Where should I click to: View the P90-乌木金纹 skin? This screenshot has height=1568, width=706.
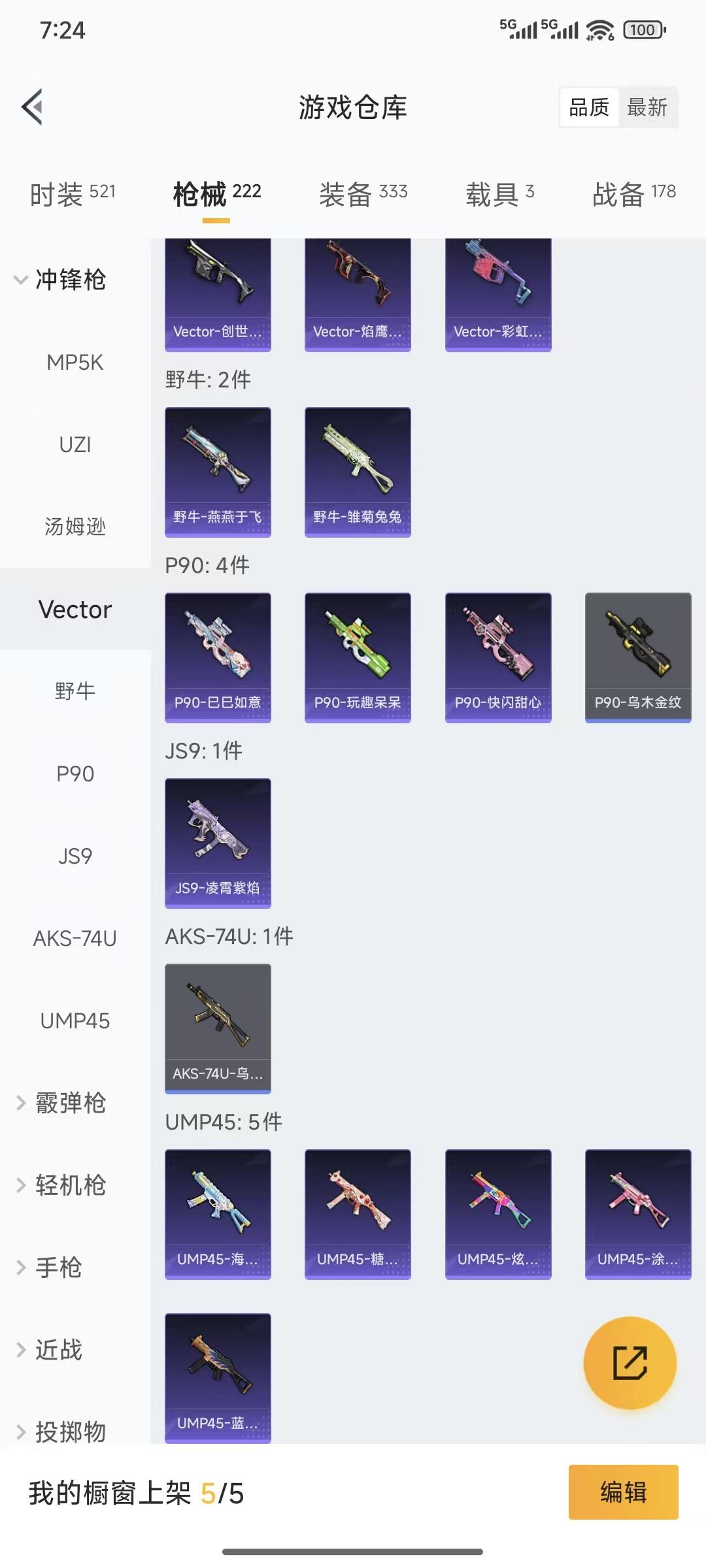point(638,657)
